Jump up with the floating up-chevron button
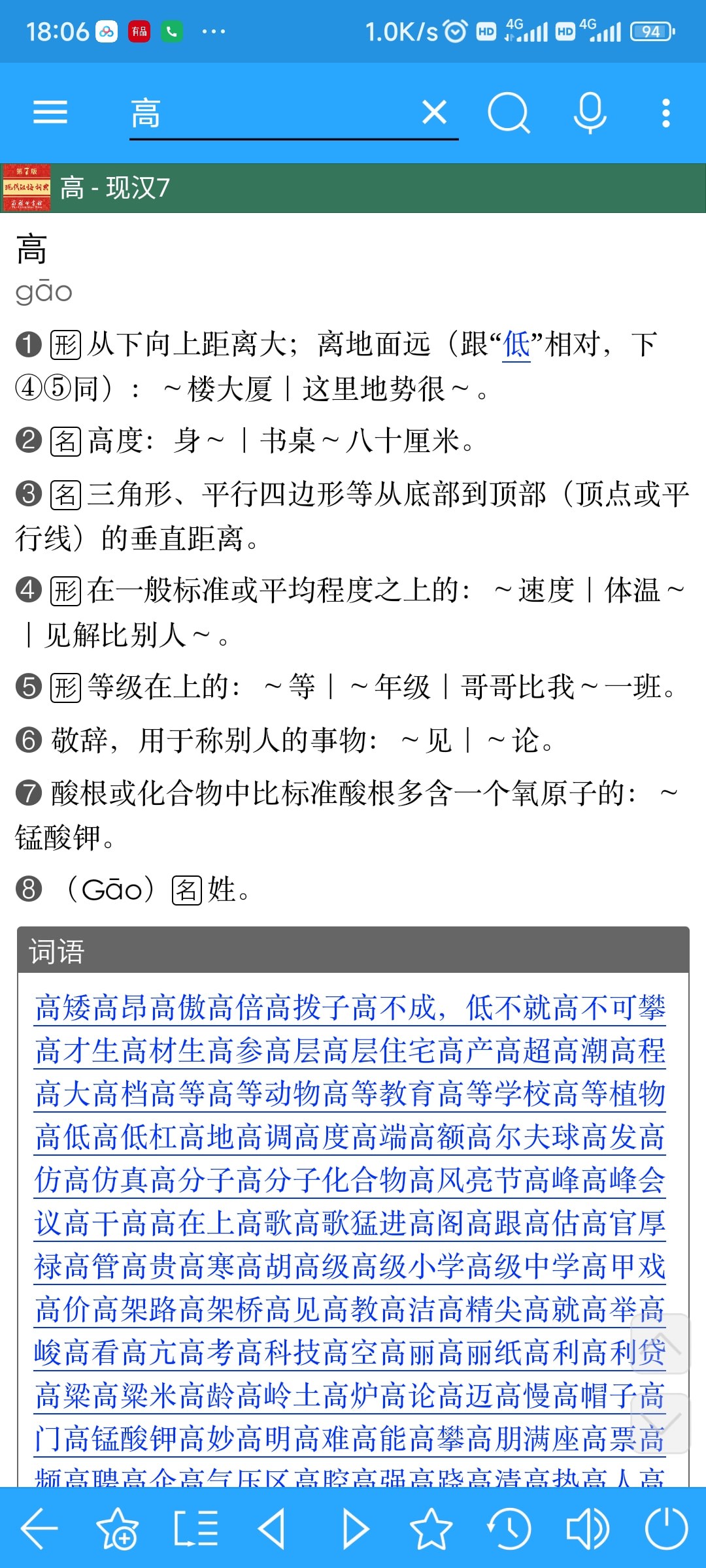This screenshot has height=1568, width=706. 660,1344
